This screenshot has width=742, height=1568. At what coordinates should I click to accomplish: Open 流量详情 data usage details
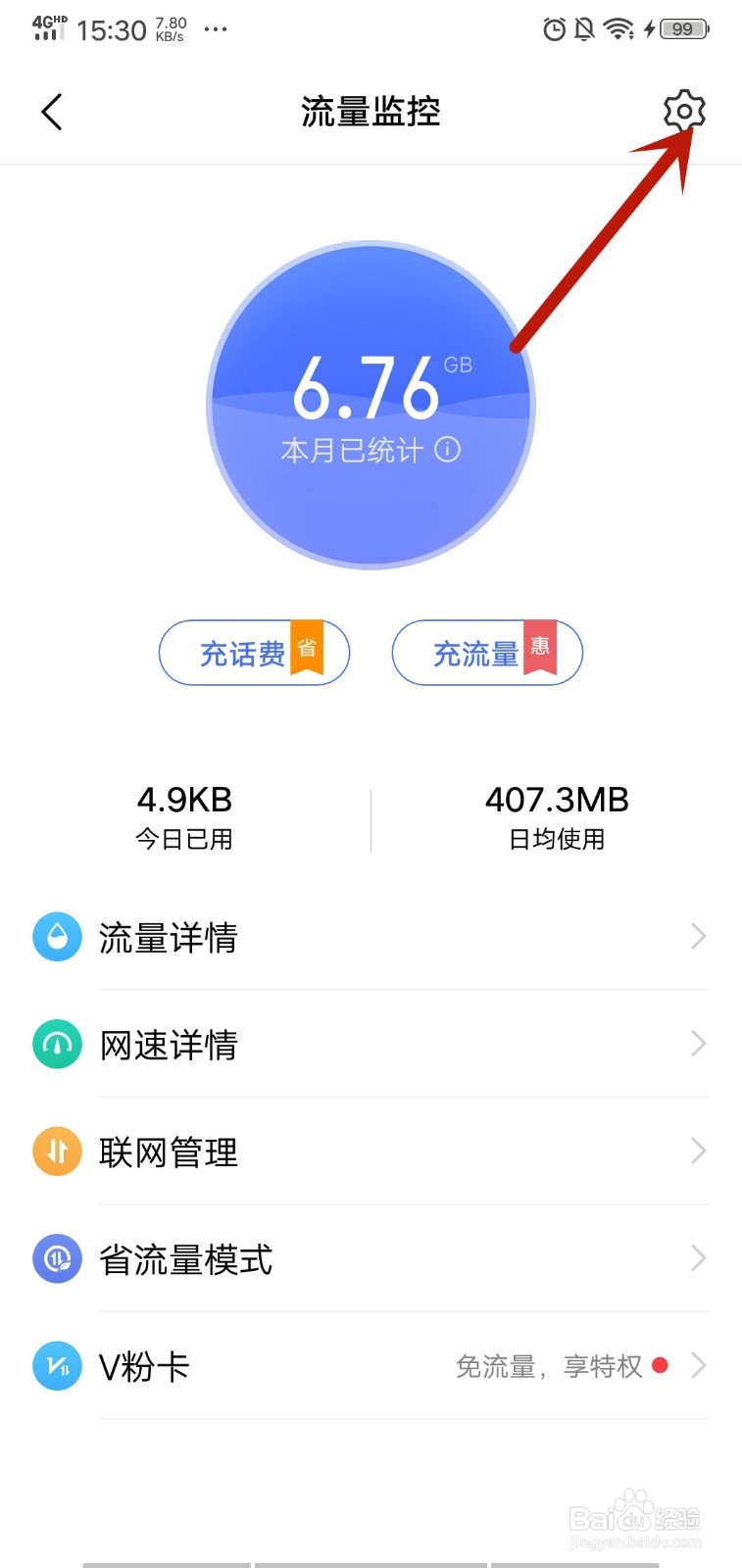(371, 937)
